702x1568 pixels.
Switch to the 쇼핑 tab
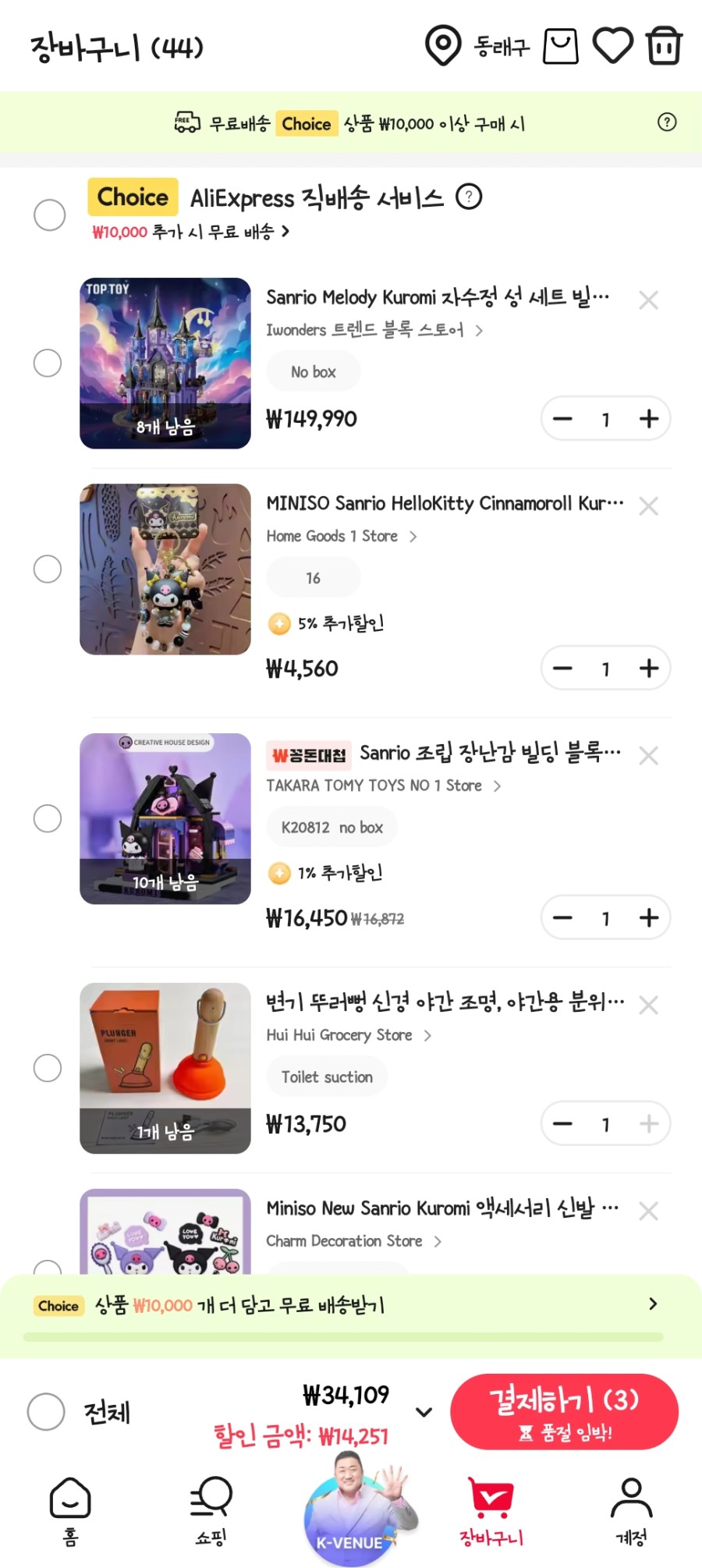click(211, 1509)
